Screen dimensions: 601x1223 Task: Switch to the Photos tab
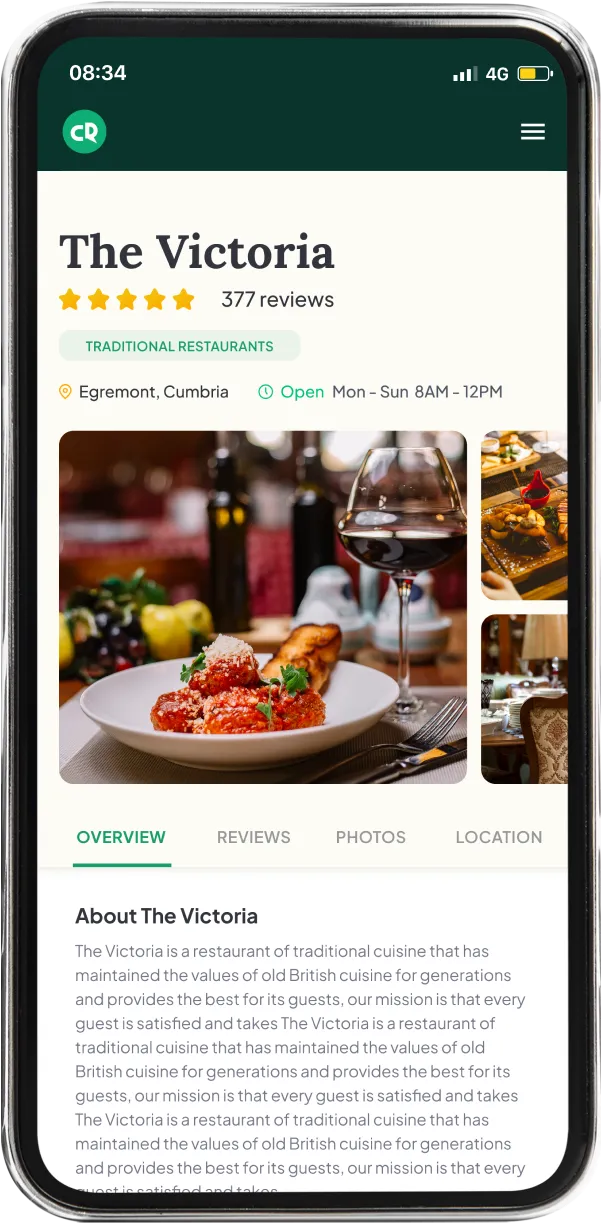(x=371, y=837)
